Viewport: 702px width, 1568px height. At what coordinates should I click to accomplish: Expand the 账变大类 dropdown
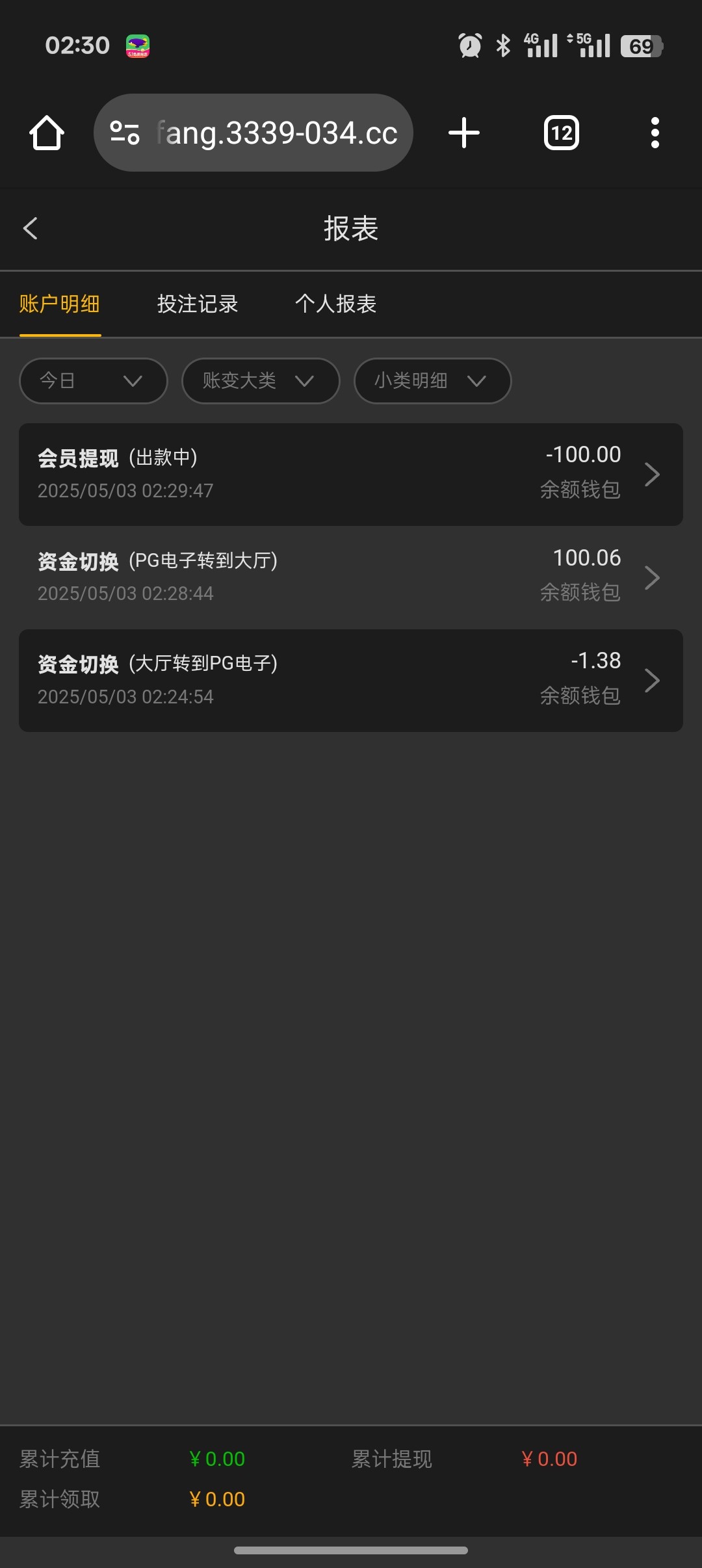click(260, 381)
